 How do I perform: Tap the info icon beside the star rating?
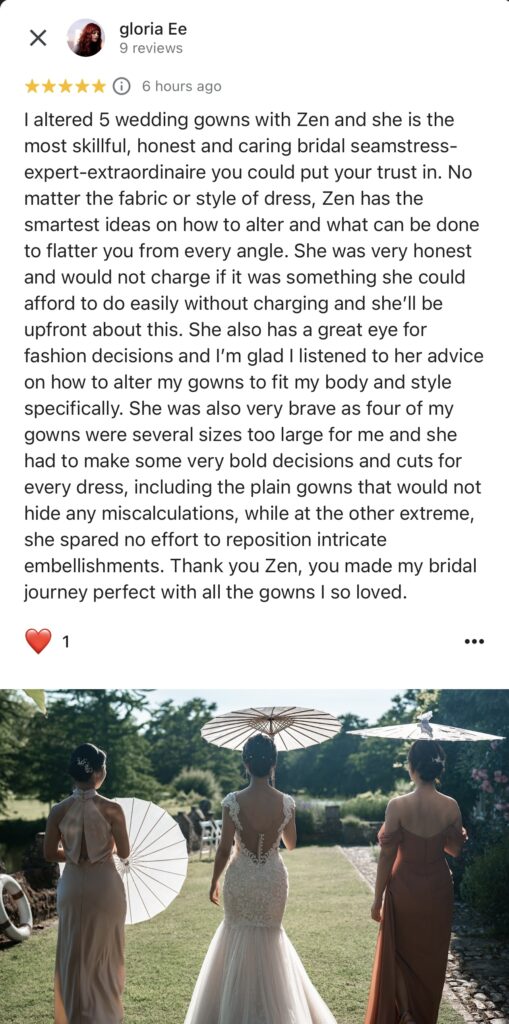(x=122, y=86)
